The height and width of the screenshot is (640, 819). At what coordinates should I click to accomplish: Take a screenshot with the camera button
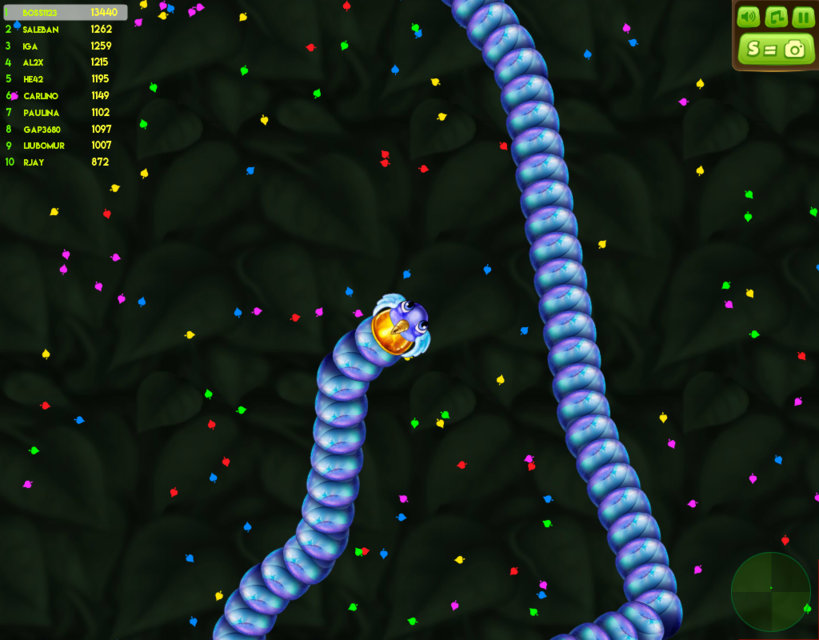(x=775, y=49)
